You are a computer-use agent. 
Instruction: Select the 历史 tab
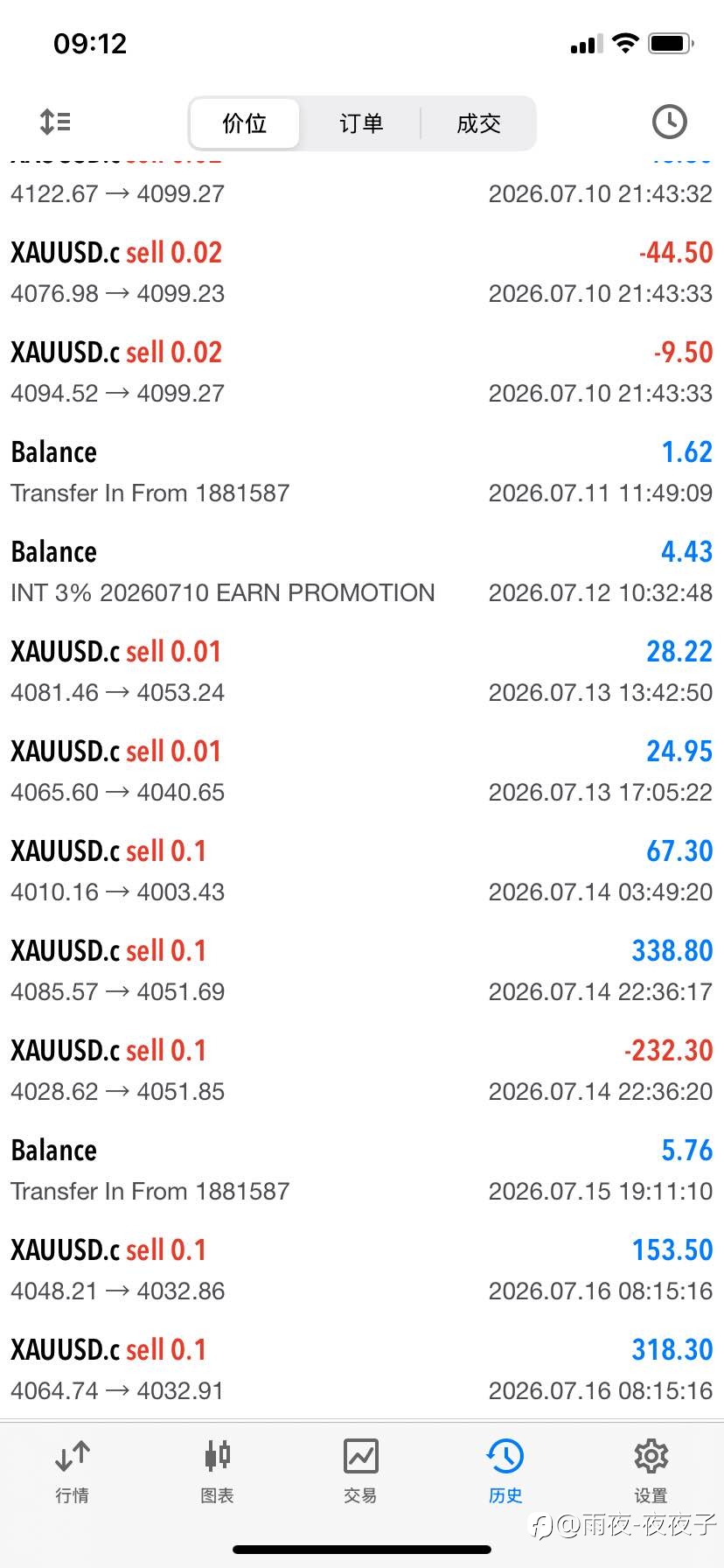point(505,1472)
